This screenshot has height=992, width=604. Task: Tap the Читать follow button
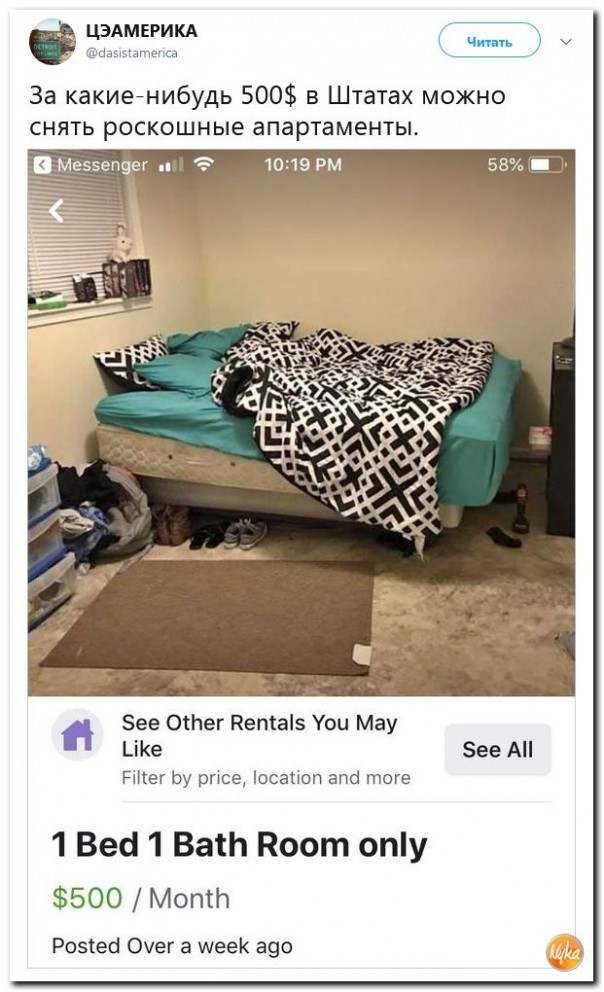click(489, 41)
